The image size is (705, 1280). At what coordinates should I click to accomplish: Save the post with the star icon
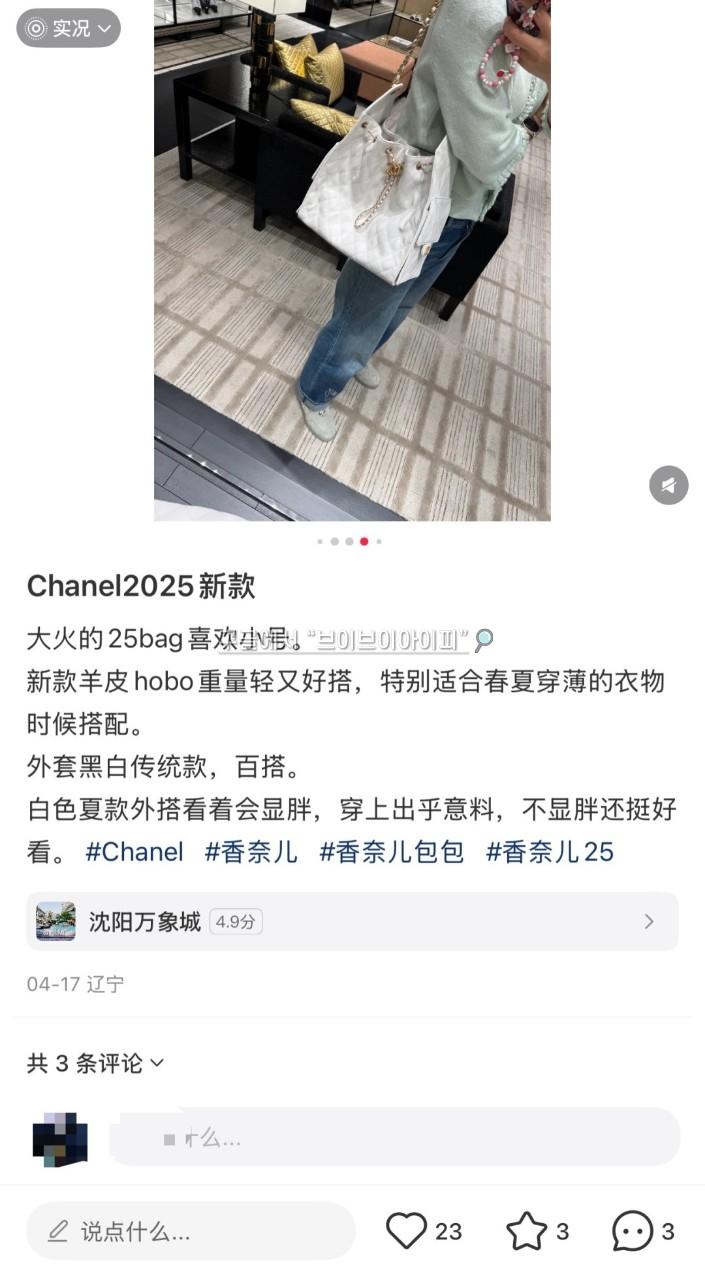(526, 1231)
